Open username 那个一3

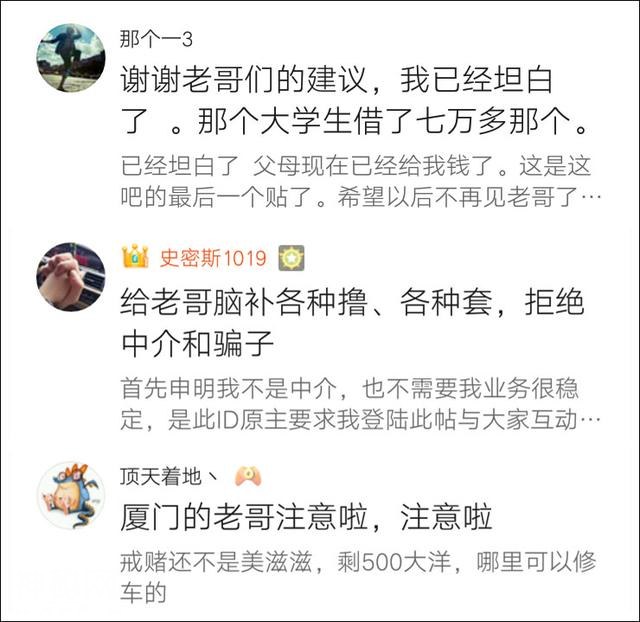(x=155, y=39)
